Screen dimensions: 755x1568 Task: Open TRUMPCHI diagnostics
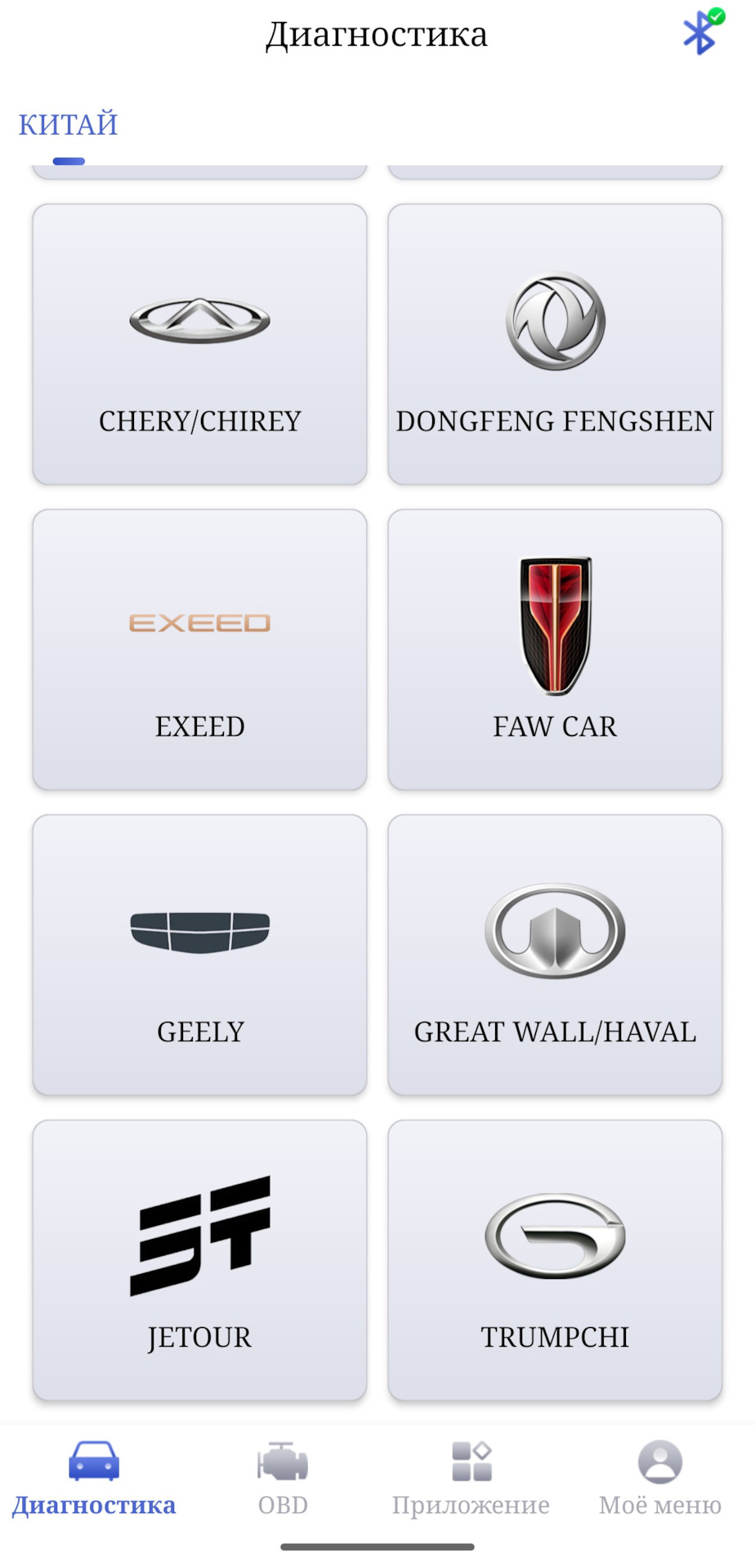point(555,1260)
